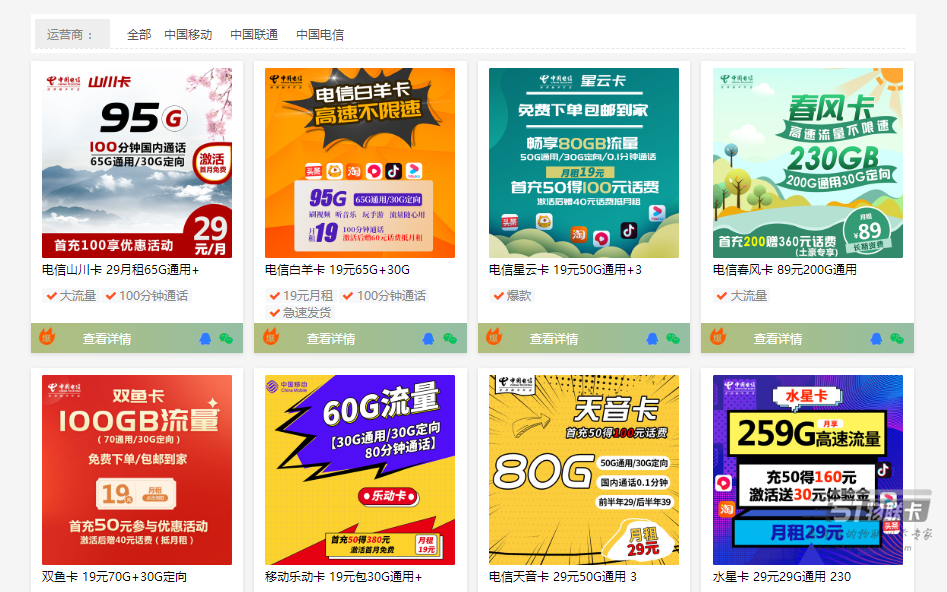Open the 电信星云卡 product image
This screenshot has height=592, width=947.
pyautogui.click(x=584, y=163)
